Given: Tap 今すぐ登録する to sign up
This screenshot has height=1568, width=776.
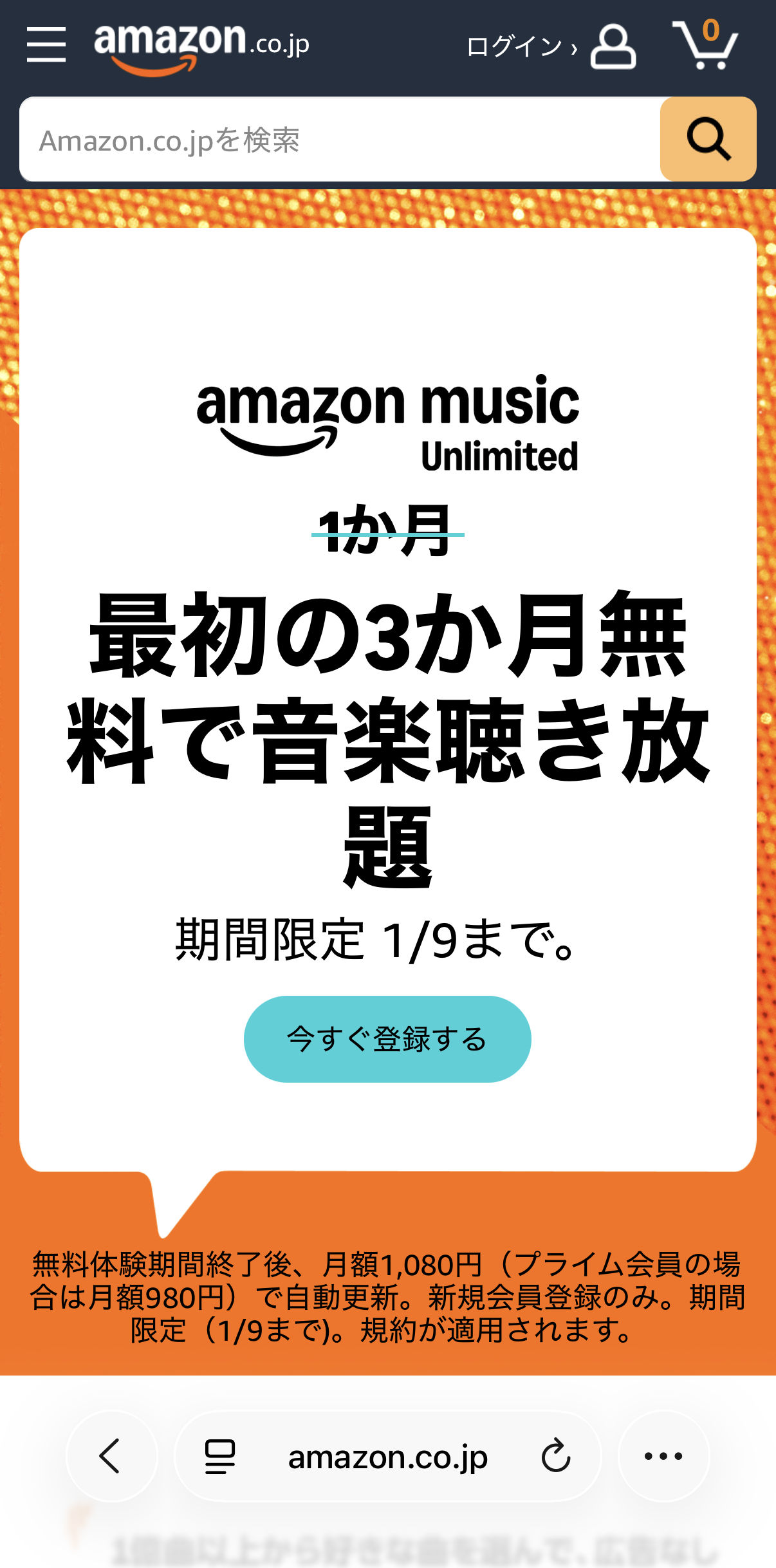Looking at the screenshot, I should 387,1039.
